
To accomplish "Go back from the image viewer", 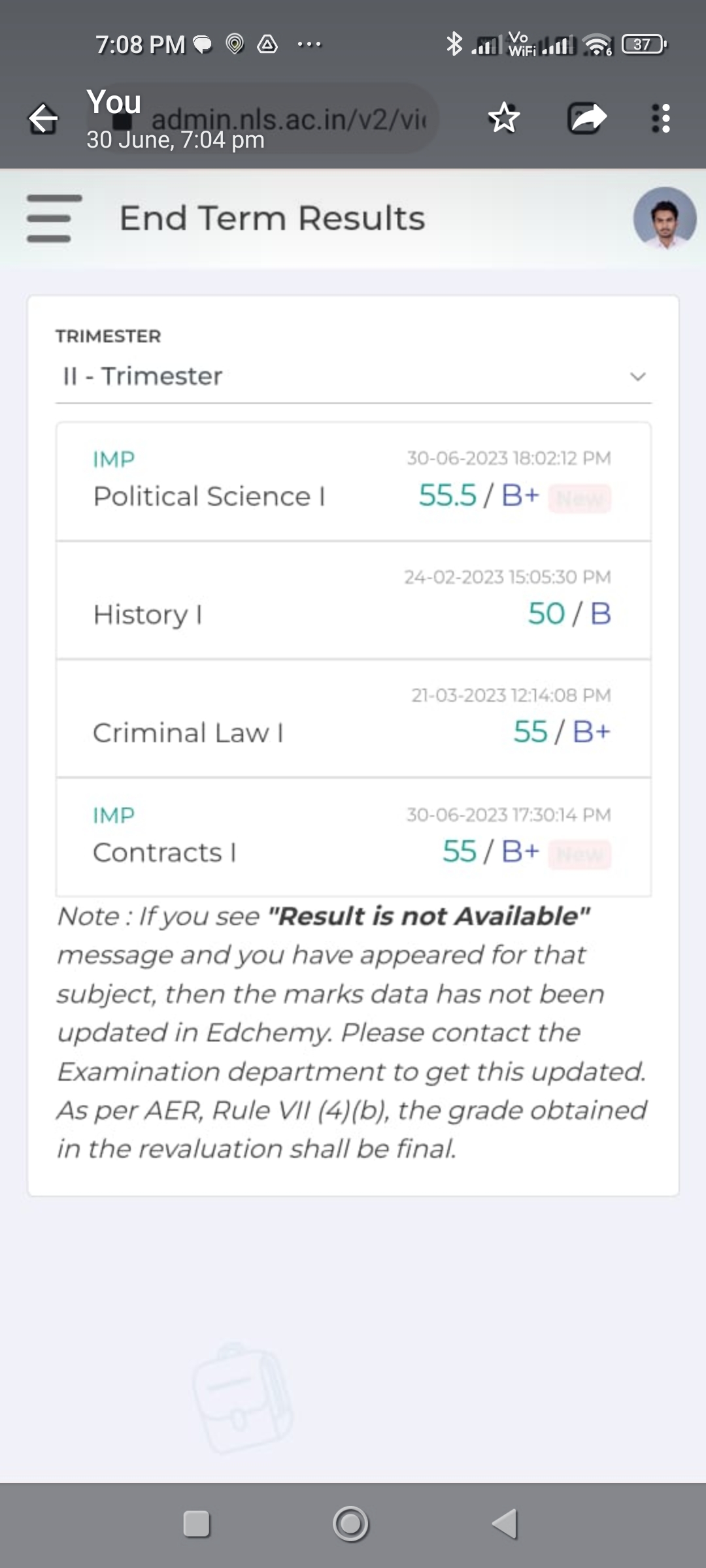I will click(x=43, y=119).
